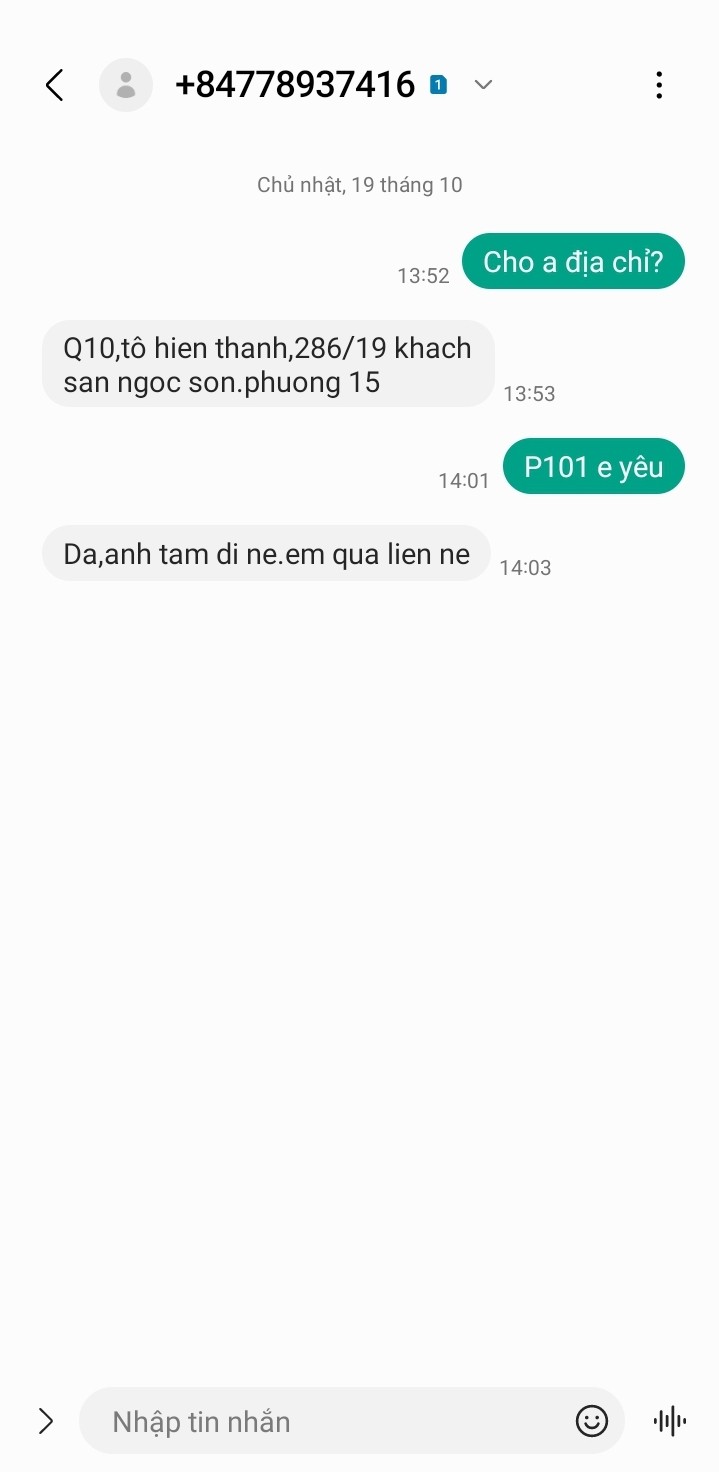Tap the "Nhập tin nhắn" message field
Viewport: 719px width, 1472px height.
click(x=330, y=1421)
